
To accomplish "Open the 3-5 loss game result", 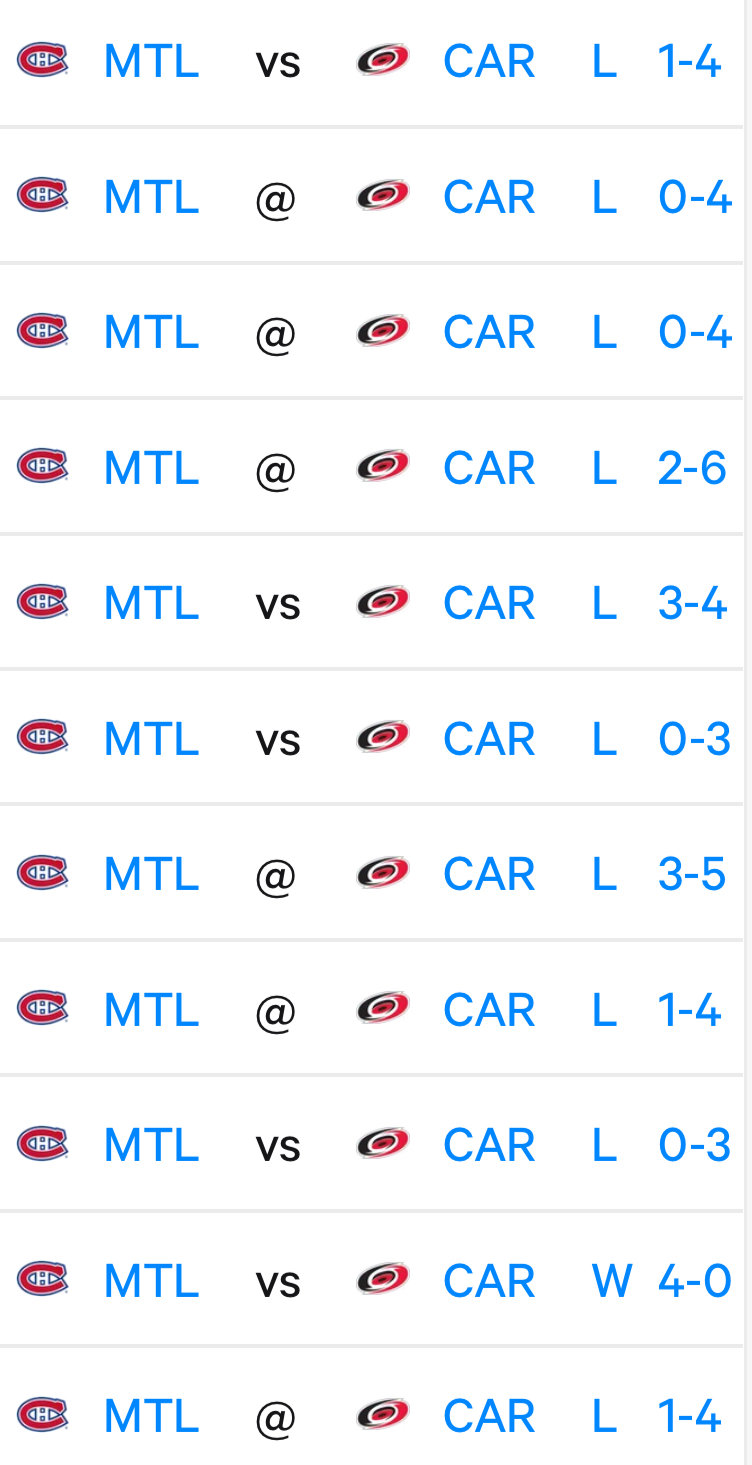I will 692,875.
